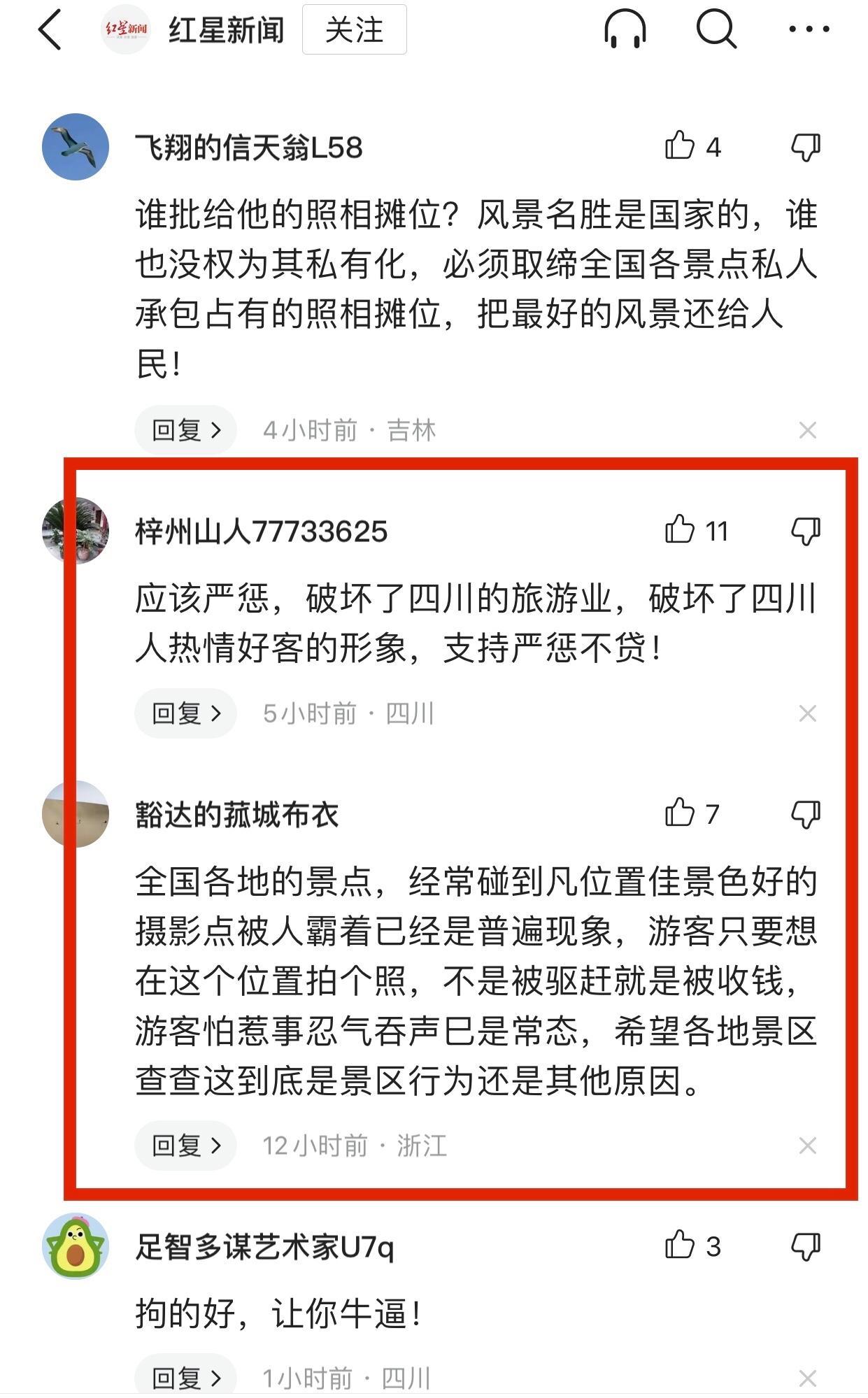The image size is (868, 1398).
Task: Reply to 足智多谋艺术家U7q
Action: click(x=185, y=1378)
